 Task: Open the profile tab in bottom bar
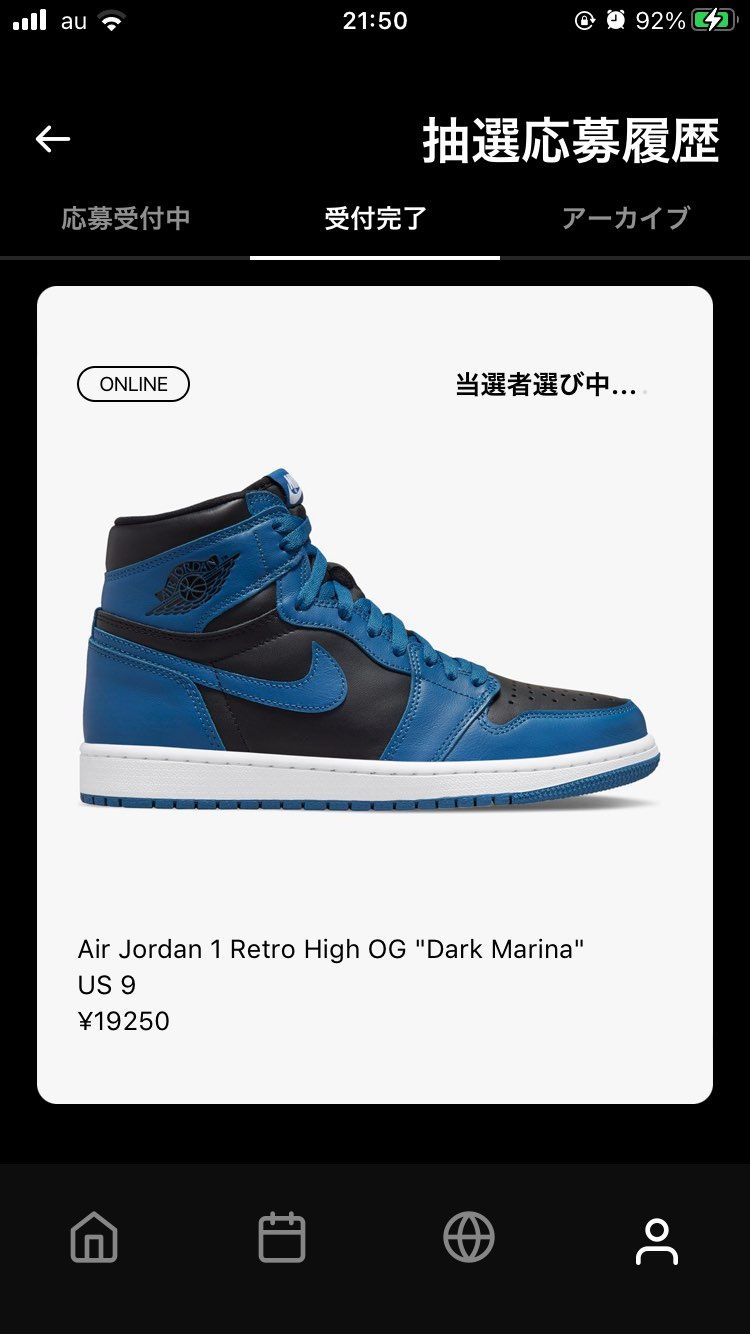(656, 1240)
